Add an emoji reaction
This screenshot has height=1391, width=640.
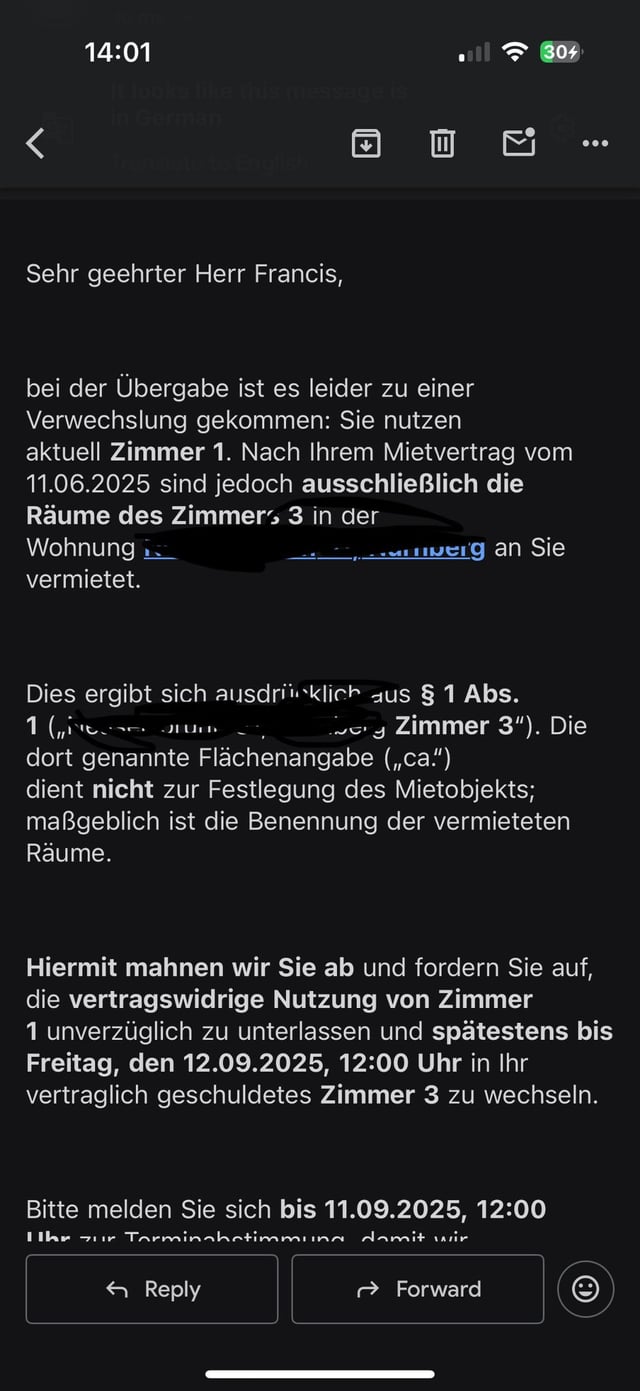coord(586,1289)
